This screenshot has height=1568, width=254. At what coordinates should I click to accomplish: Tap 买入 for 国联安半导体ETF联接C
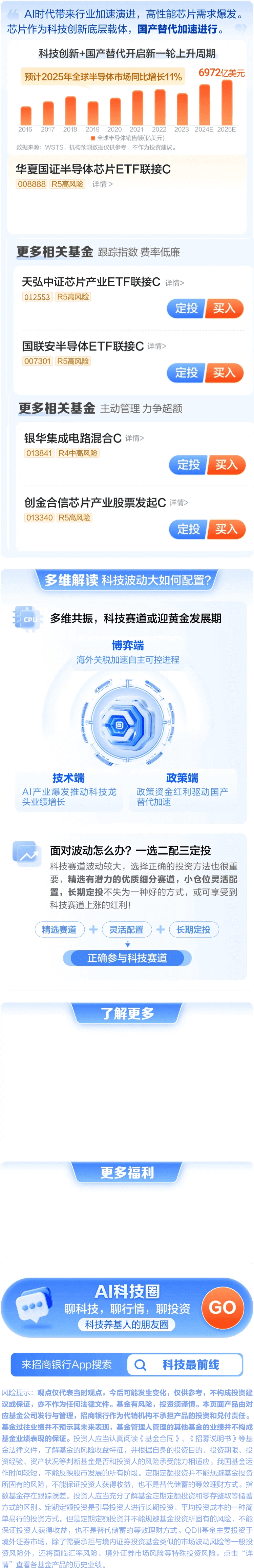224,373
